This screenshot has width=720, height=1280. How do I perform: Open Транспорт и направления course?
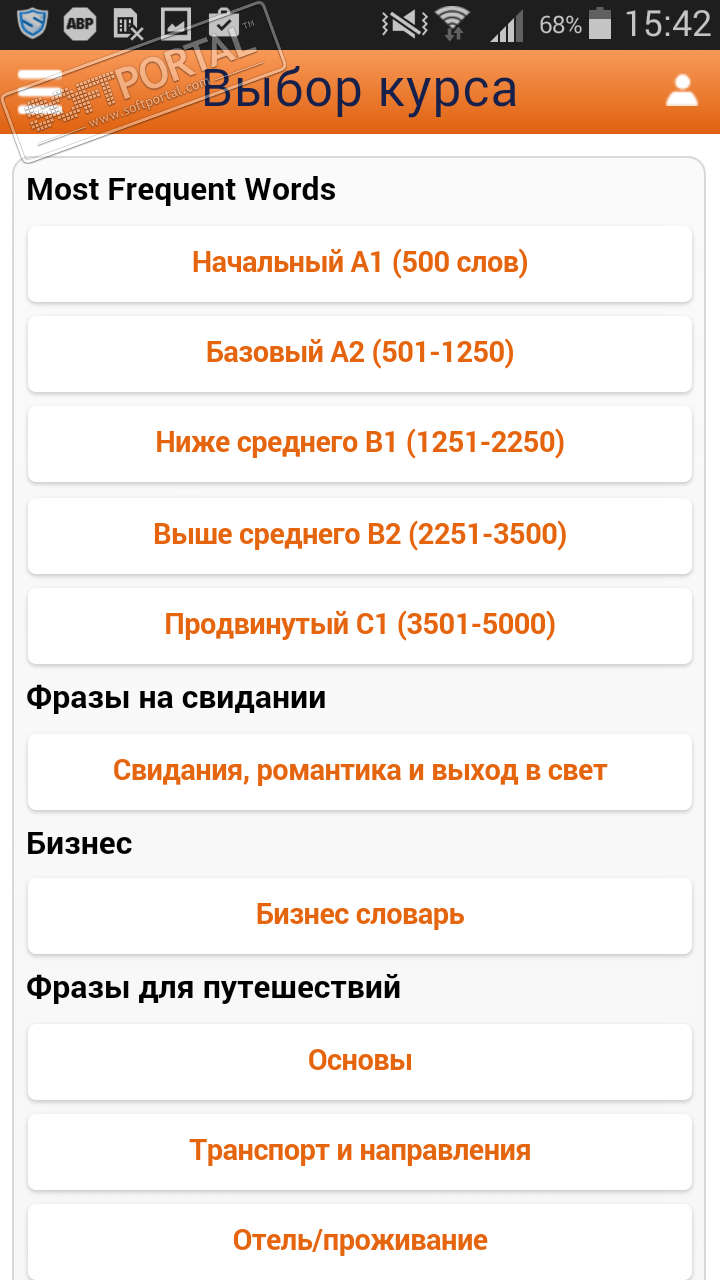coord(360,1151)
